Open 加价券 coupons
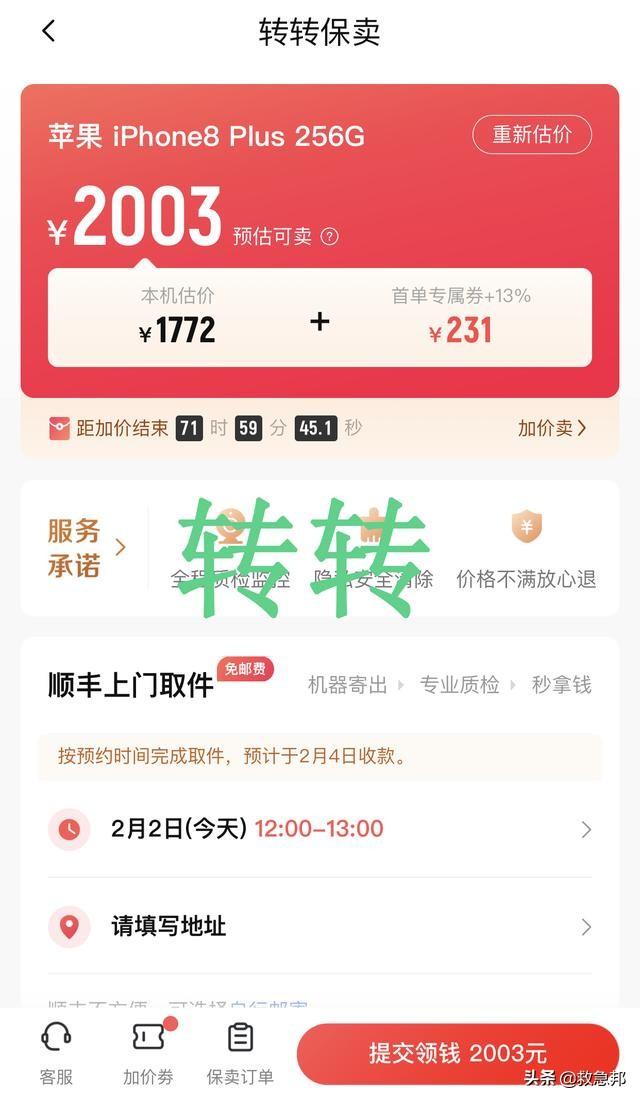Viewport: 640px width, 1101px height. coord(148,1053)
